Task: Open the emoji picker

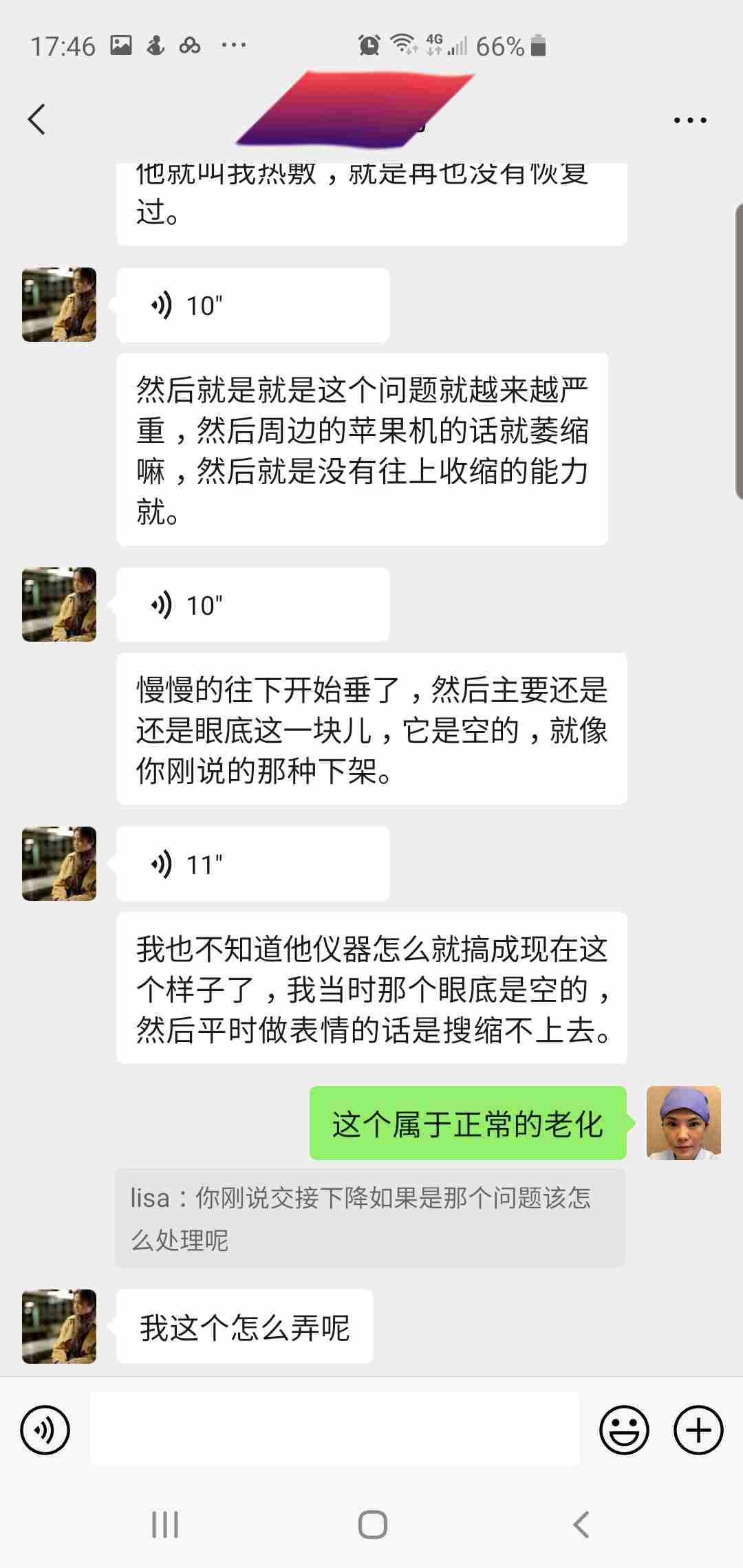Action: pos(624,1430)
